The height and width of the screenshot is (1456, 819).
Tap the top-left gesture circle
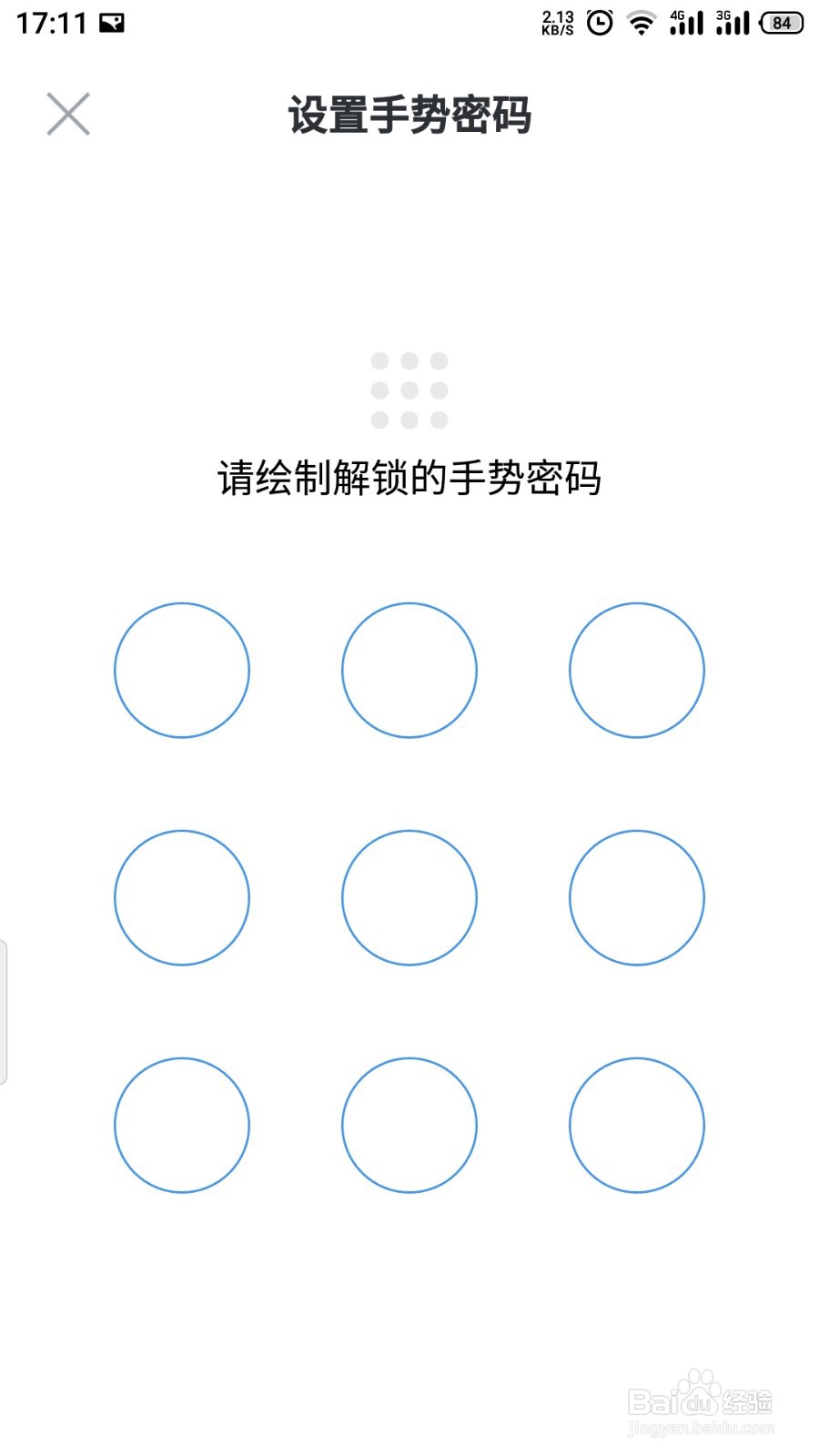coord(182,670)
